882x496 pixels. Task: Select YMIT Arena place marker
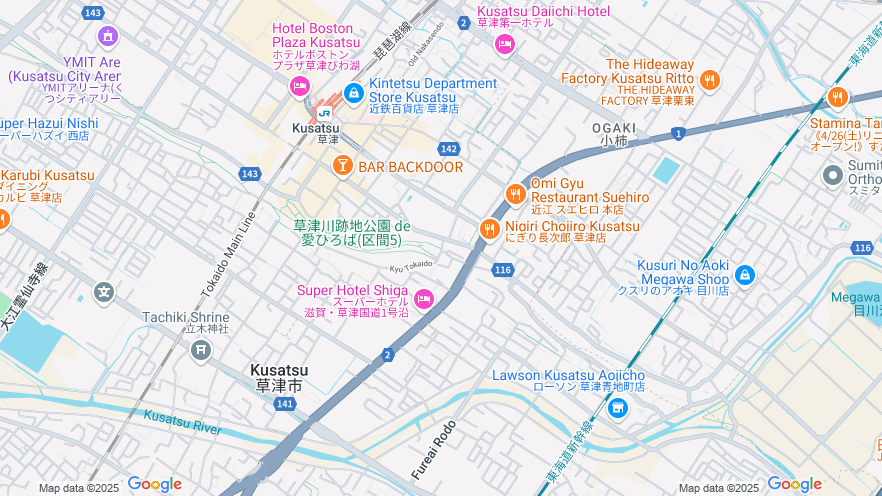point(108,37)
